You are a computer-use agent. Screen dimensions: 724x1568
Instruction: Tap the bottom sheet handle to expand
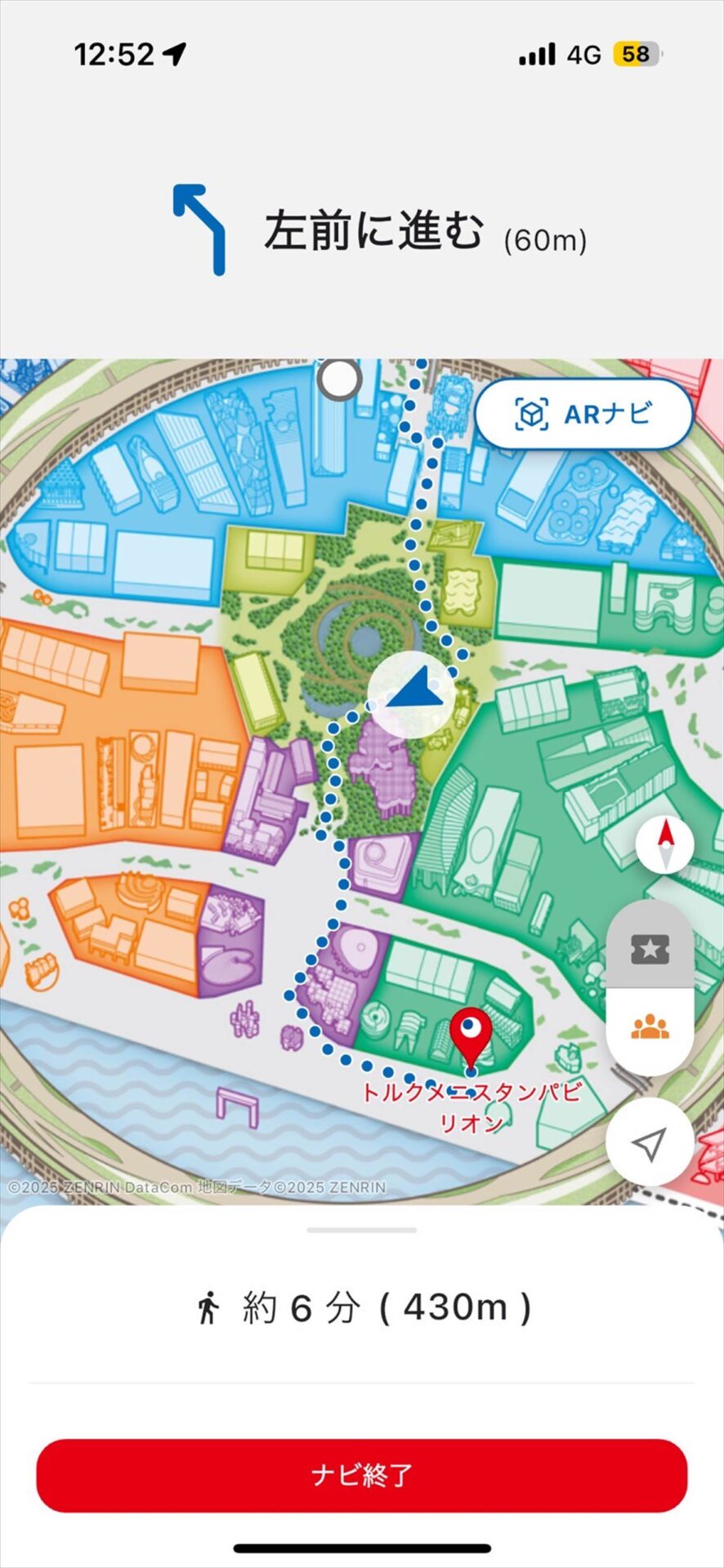tap(361, 1230)
